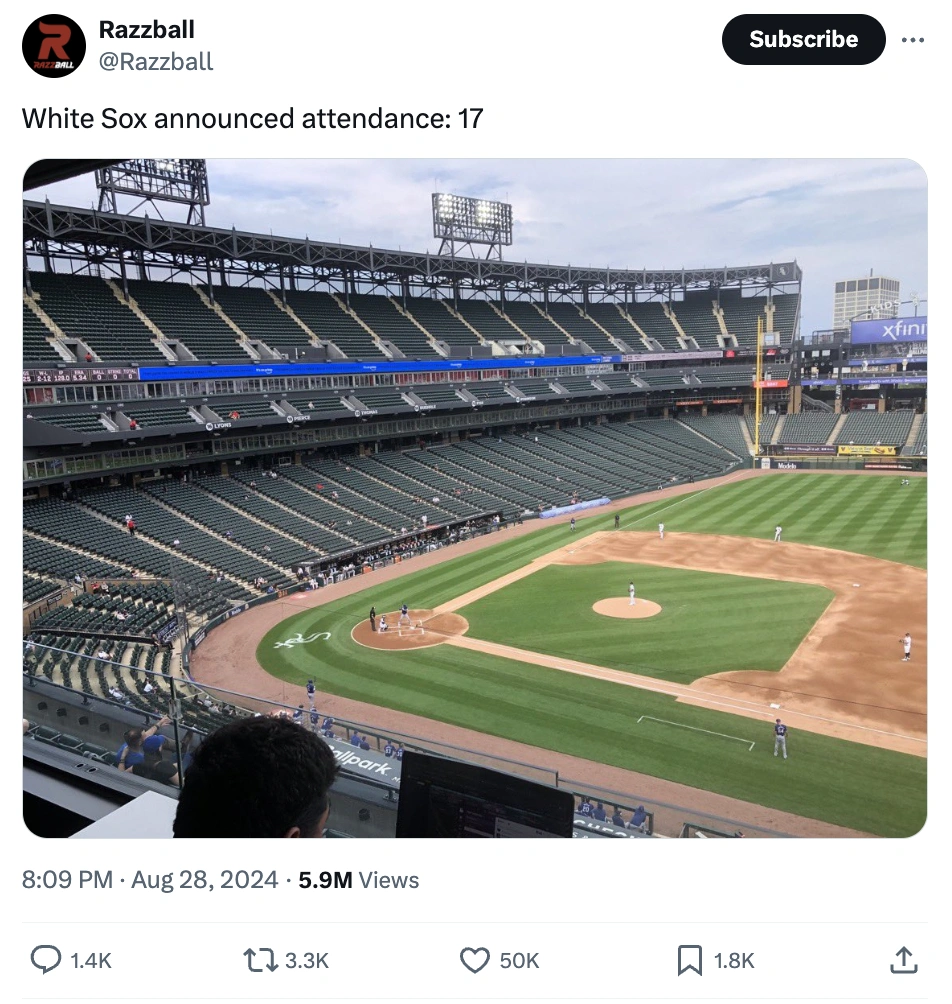Click the tweet text about attendance
952x1004 pixels.
pyautogui.click(x=251, y=118)
